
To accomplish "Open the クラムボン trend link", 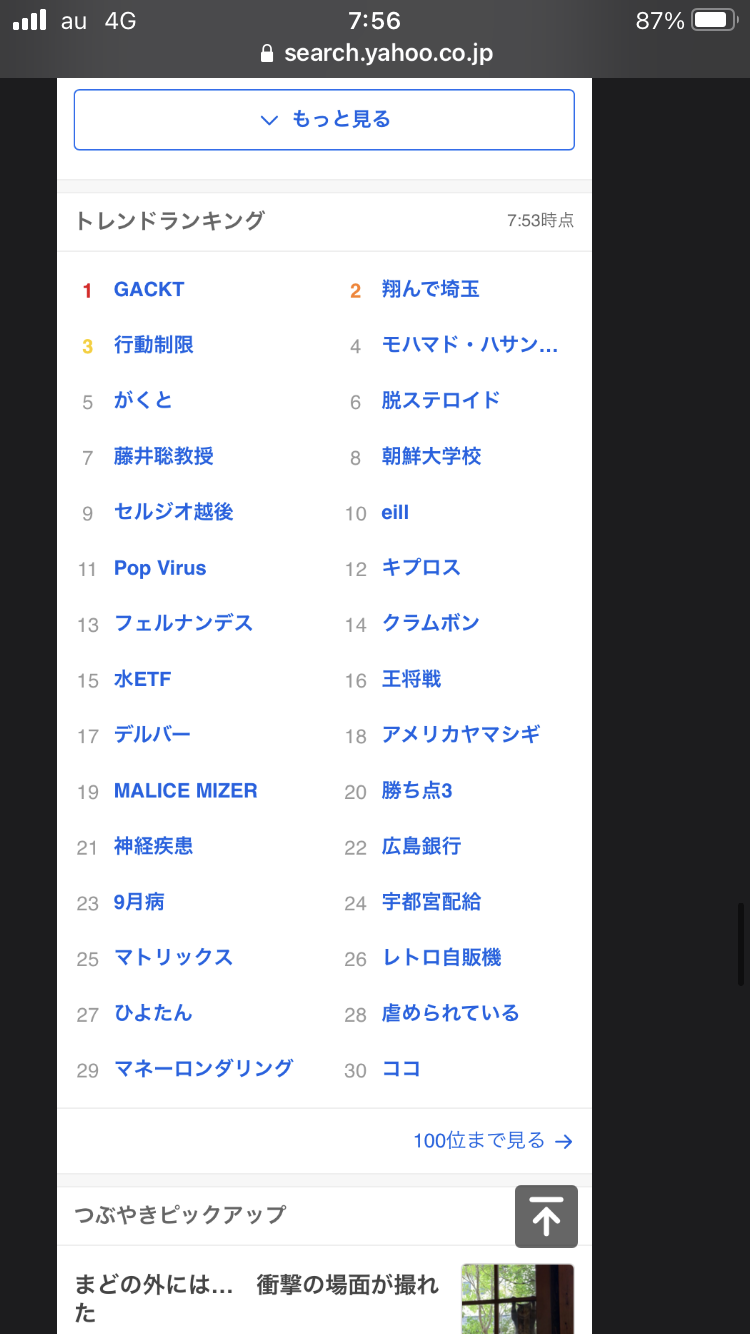I will click(x=431, y=623).
